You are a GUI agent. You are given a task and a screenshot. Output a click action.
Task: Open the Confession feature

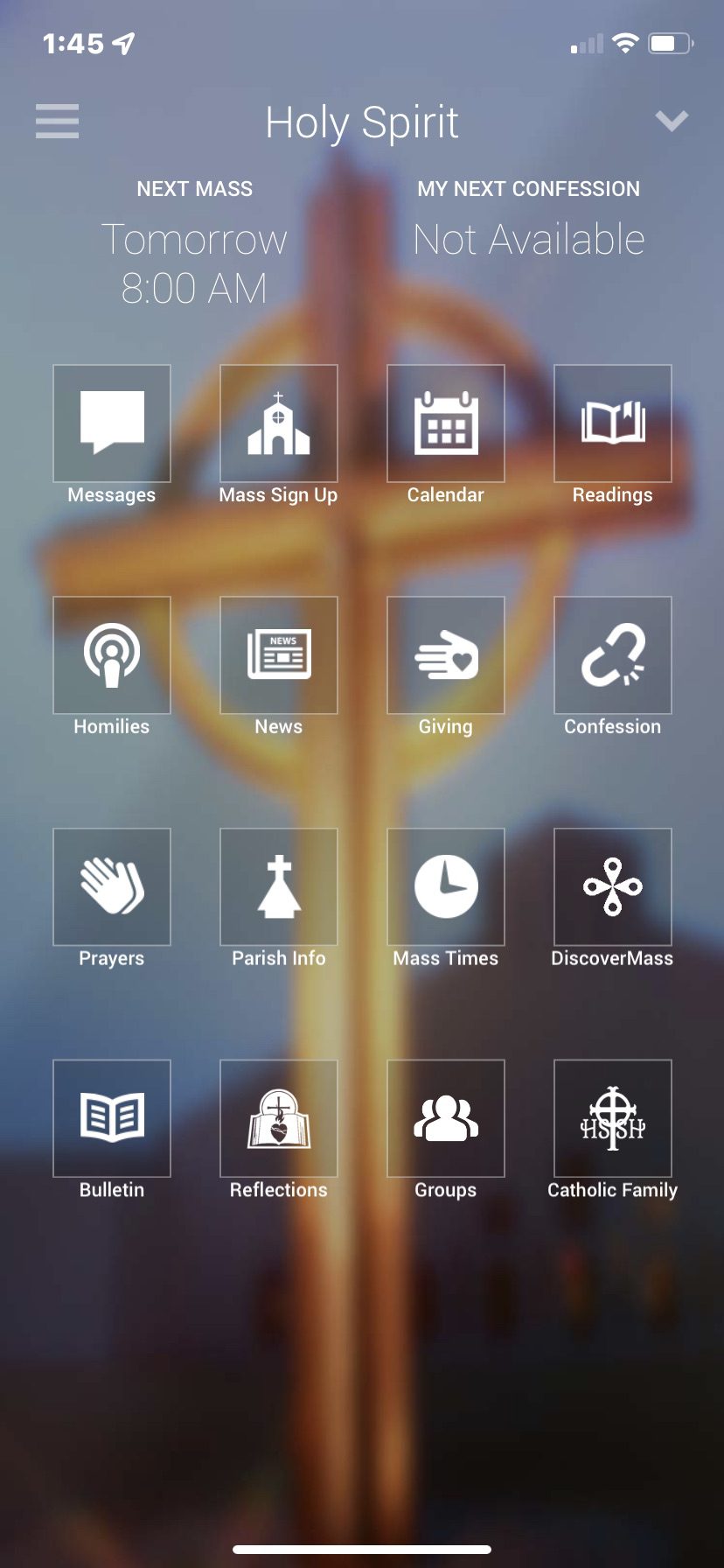(612, 655)
